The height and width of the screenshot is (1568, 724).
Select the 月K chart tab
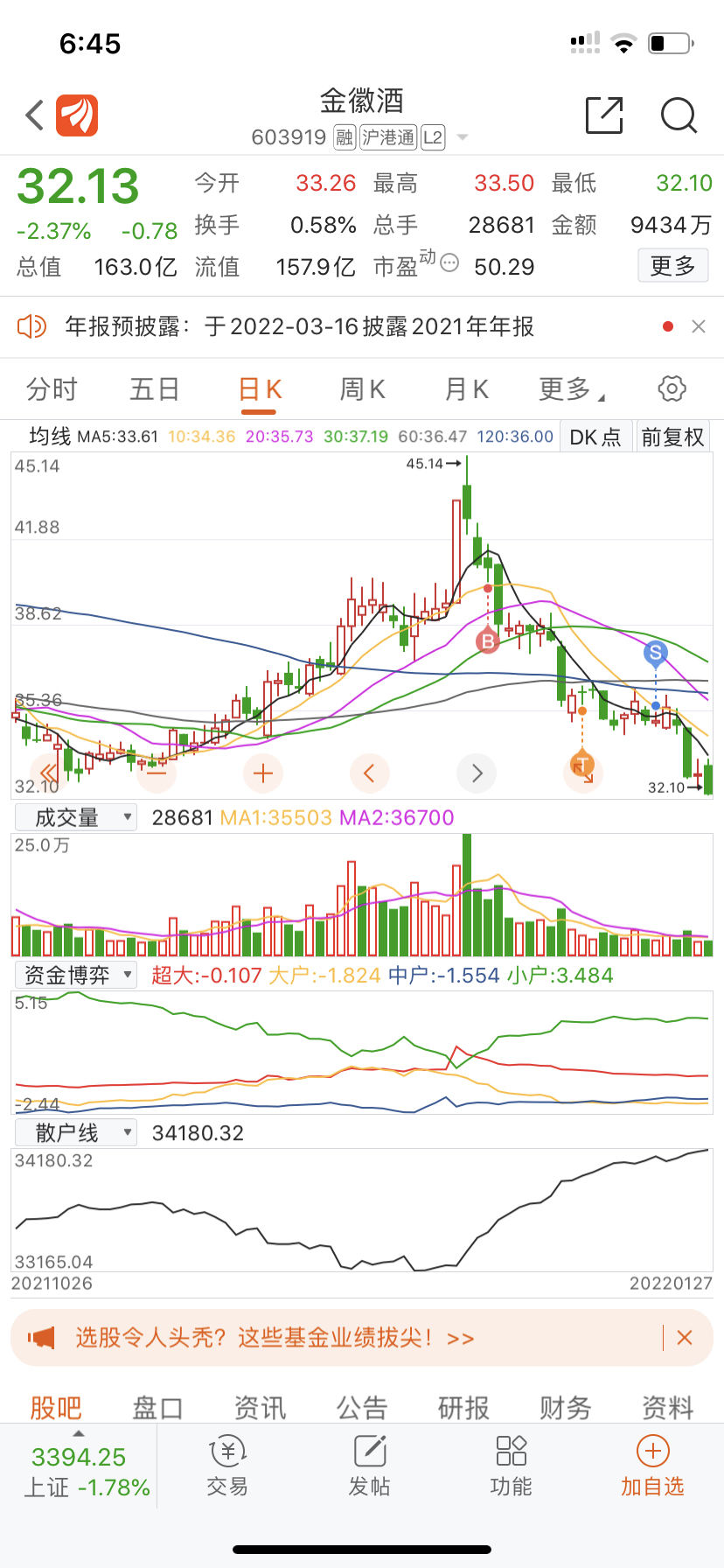466,389
